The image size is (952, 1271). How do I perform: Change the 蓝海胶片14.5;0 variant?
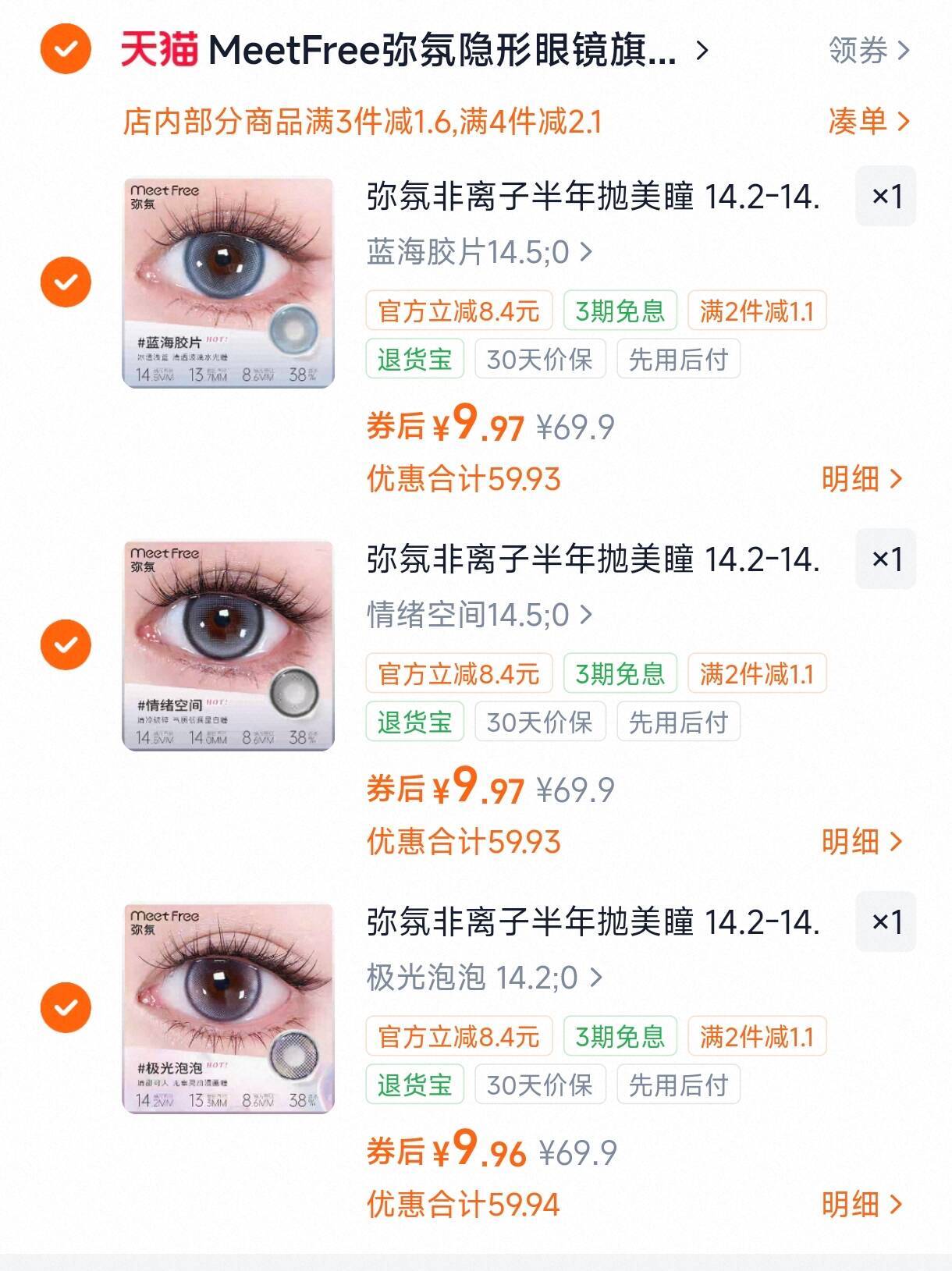click(x=478, y=253)
